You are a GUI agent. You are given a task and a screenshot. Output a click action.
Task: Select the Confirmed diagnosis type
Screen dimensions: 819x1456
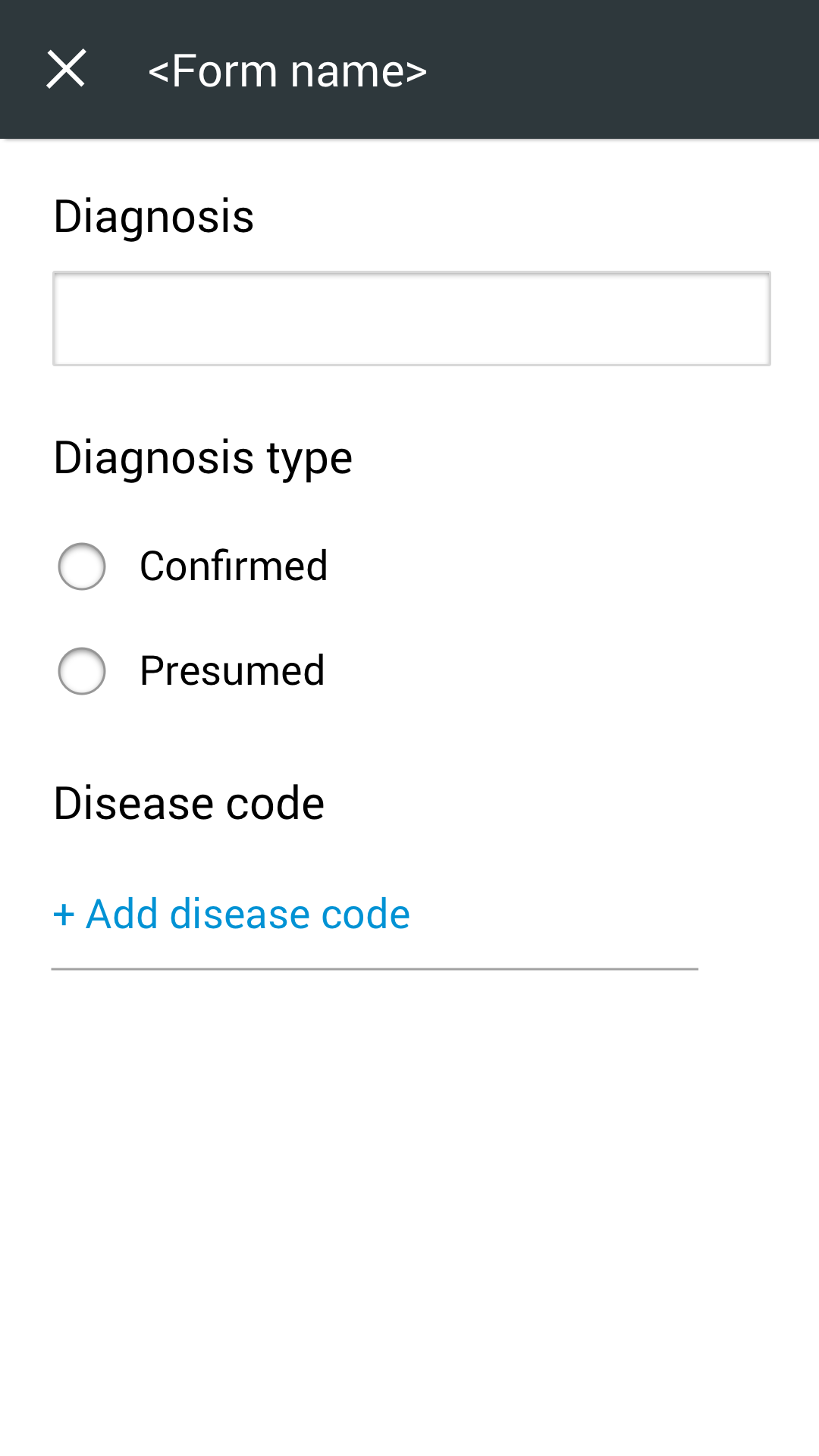tap(81, 566)
